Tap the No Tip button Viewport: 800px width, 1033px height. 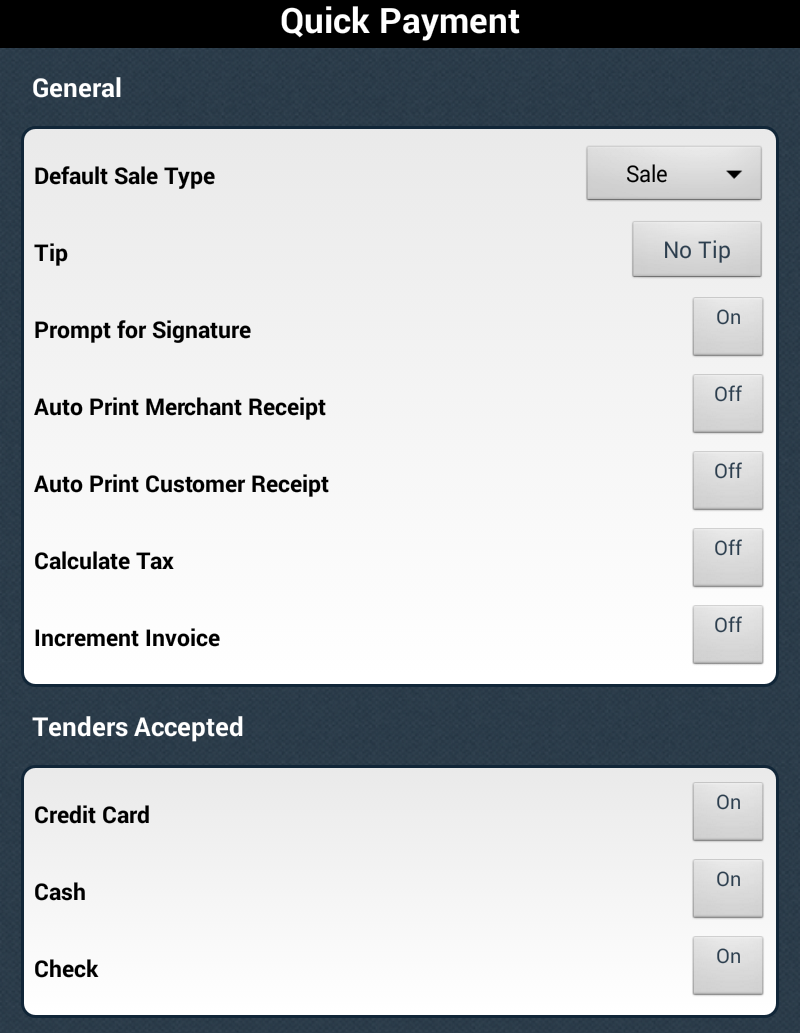pos(696,250)
